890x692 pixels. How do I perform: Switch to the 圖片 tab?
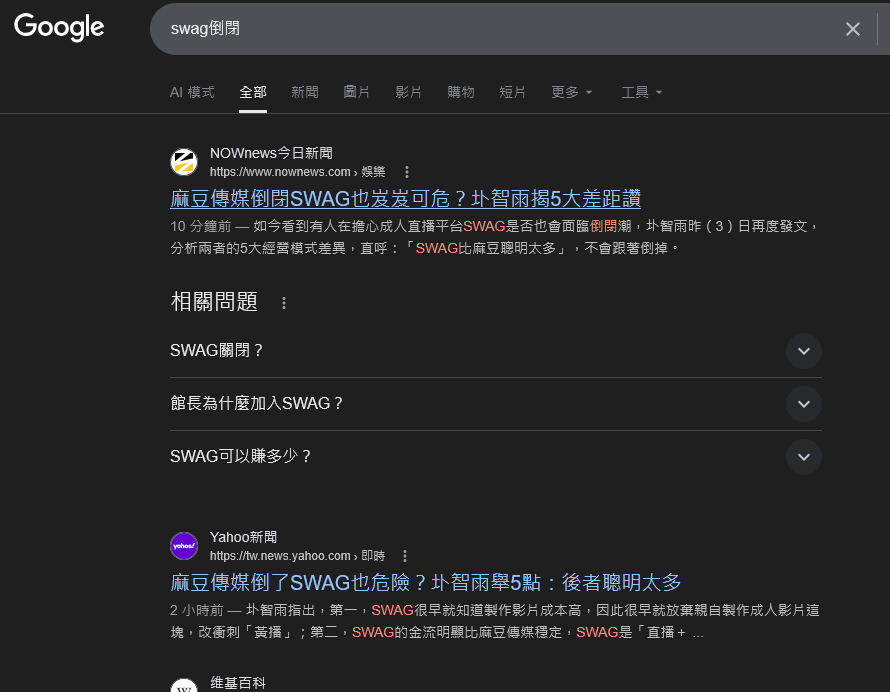(x=356, y=92)
